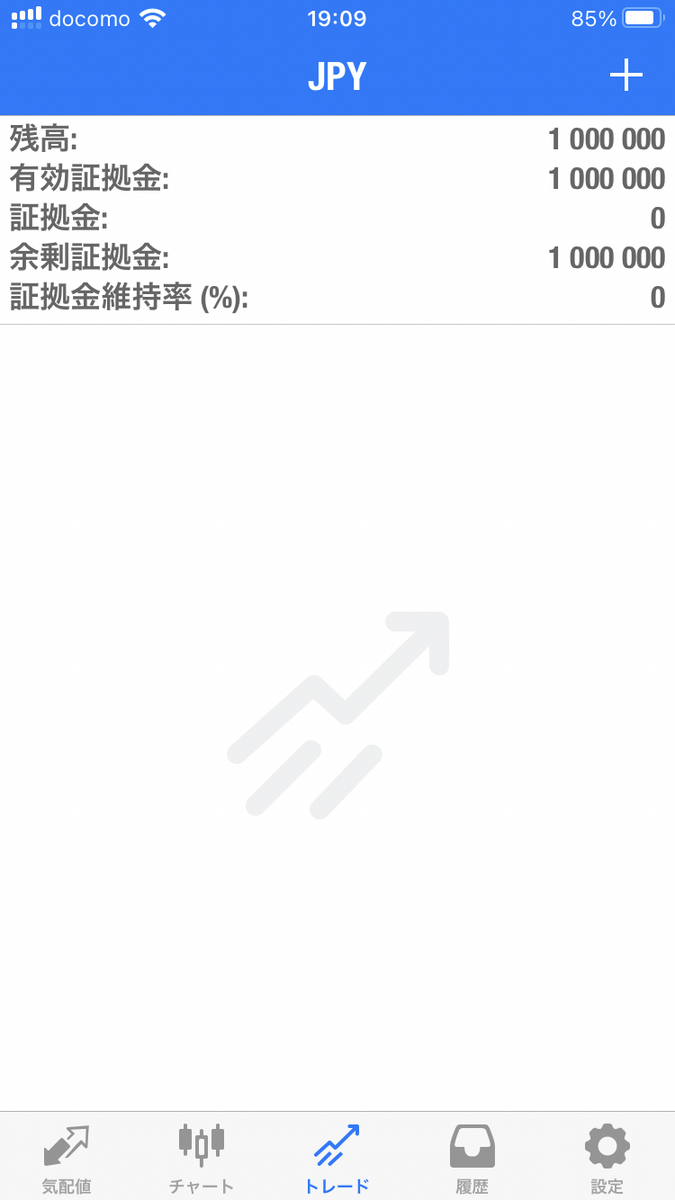Tap the plus icon to add new order

click(626, 76)
